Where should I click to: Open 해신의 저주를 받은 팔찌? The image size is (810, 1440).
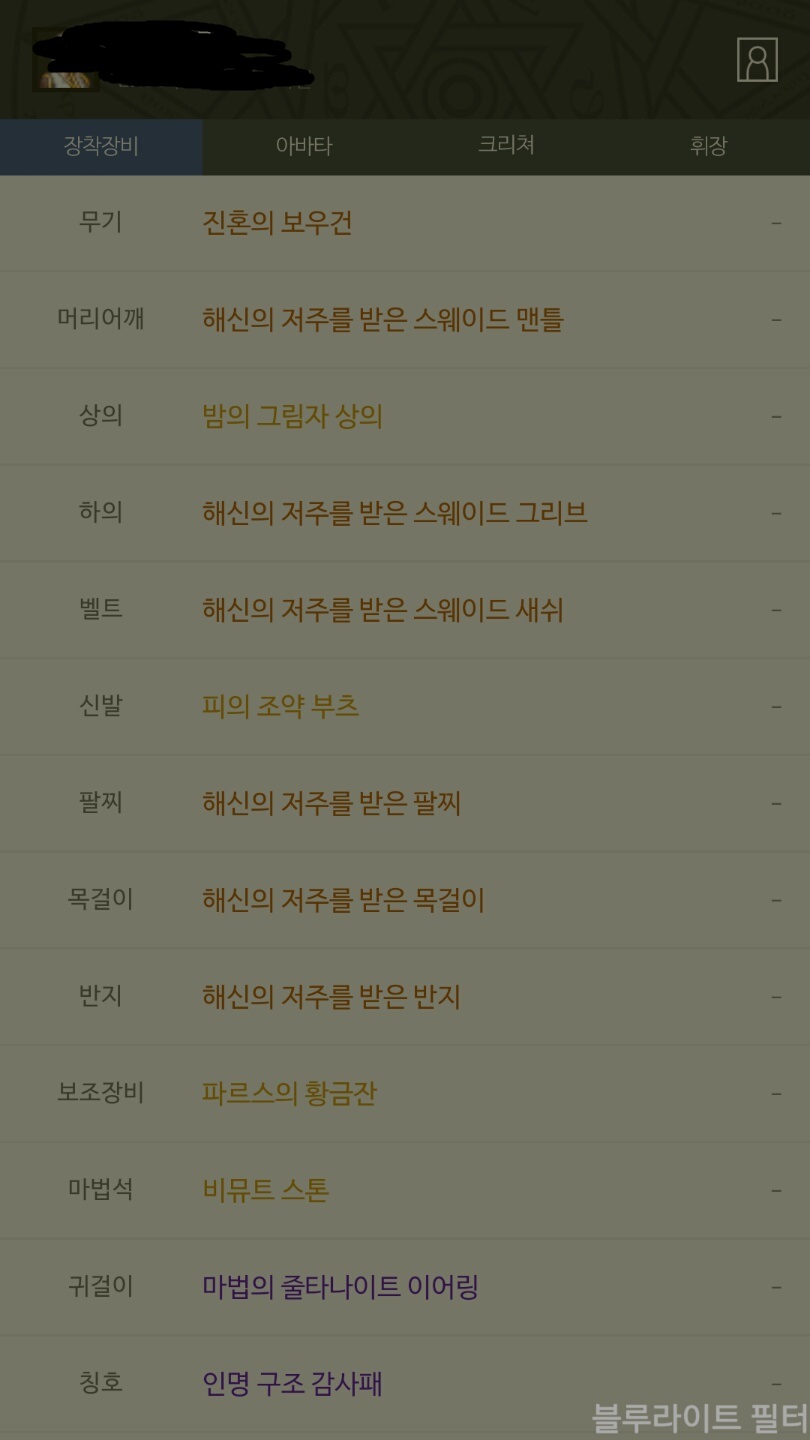332,803
